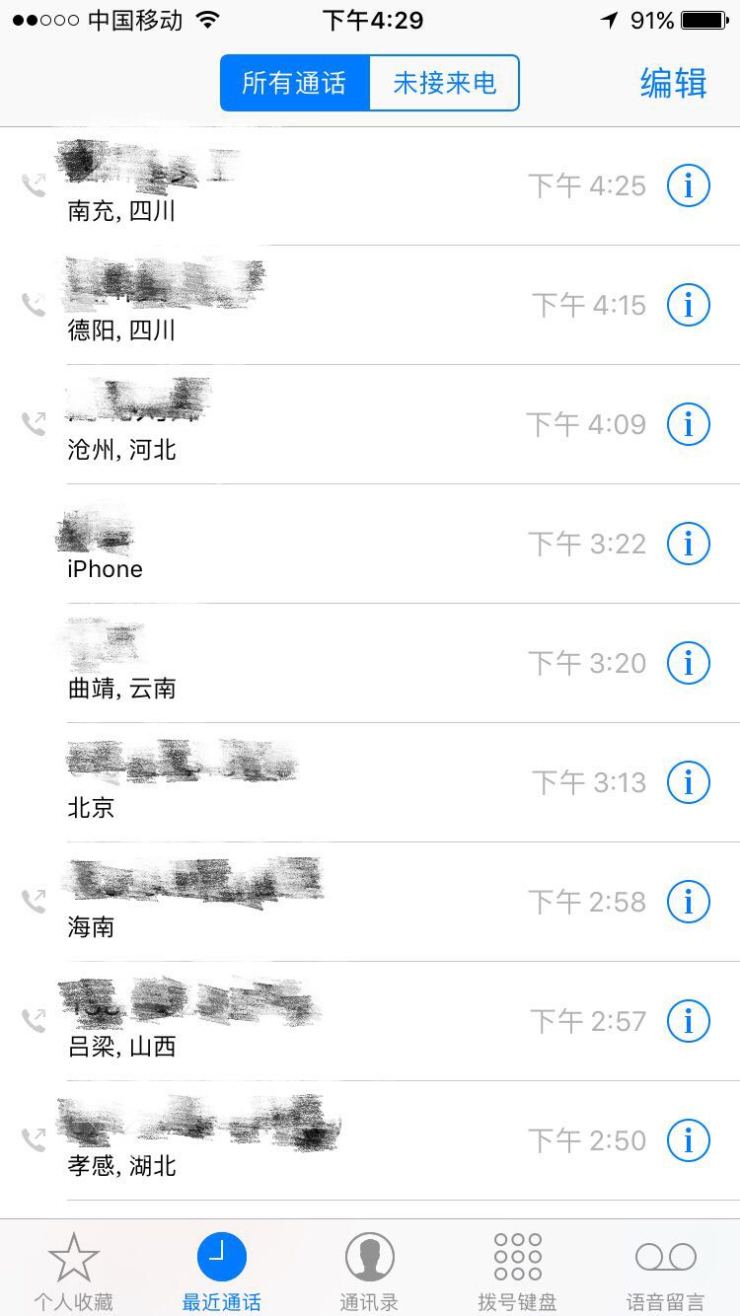Switch to the 拨号键盘 tab

click(x=517, y=1270)
